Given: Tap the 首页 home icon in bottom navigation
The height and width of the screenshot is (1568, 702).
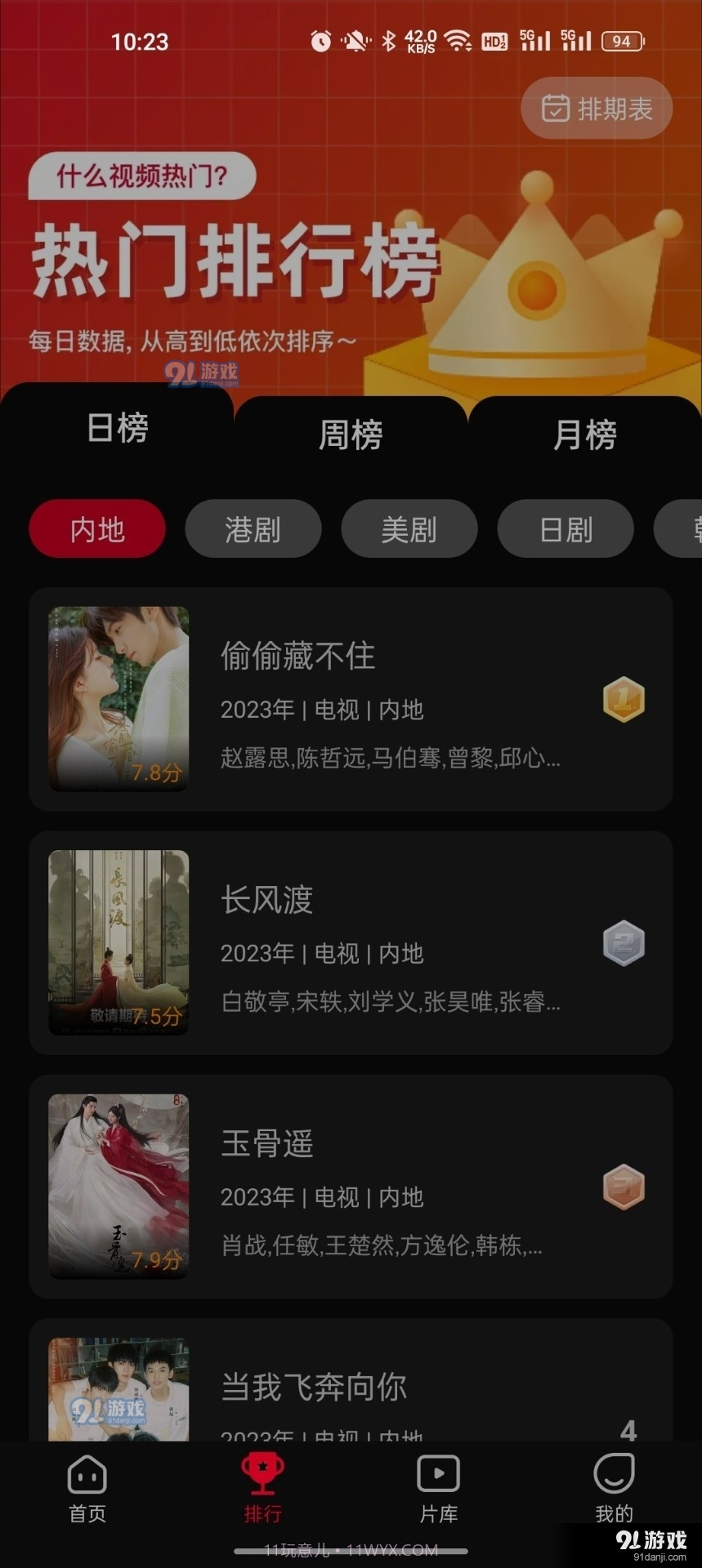Looking at the screenshot, I should pyautogui.click(x=86, y=1476).
